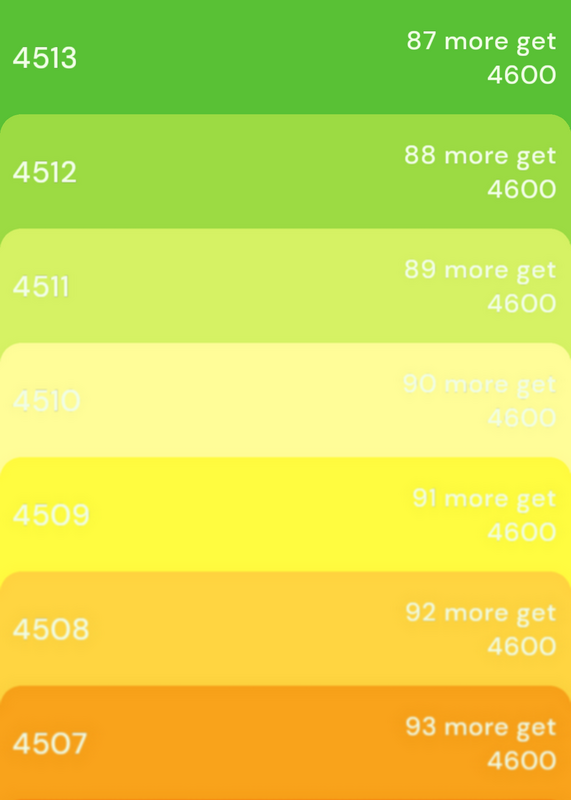
Task: Open the 4510 entry
Action: pos(285,400)
